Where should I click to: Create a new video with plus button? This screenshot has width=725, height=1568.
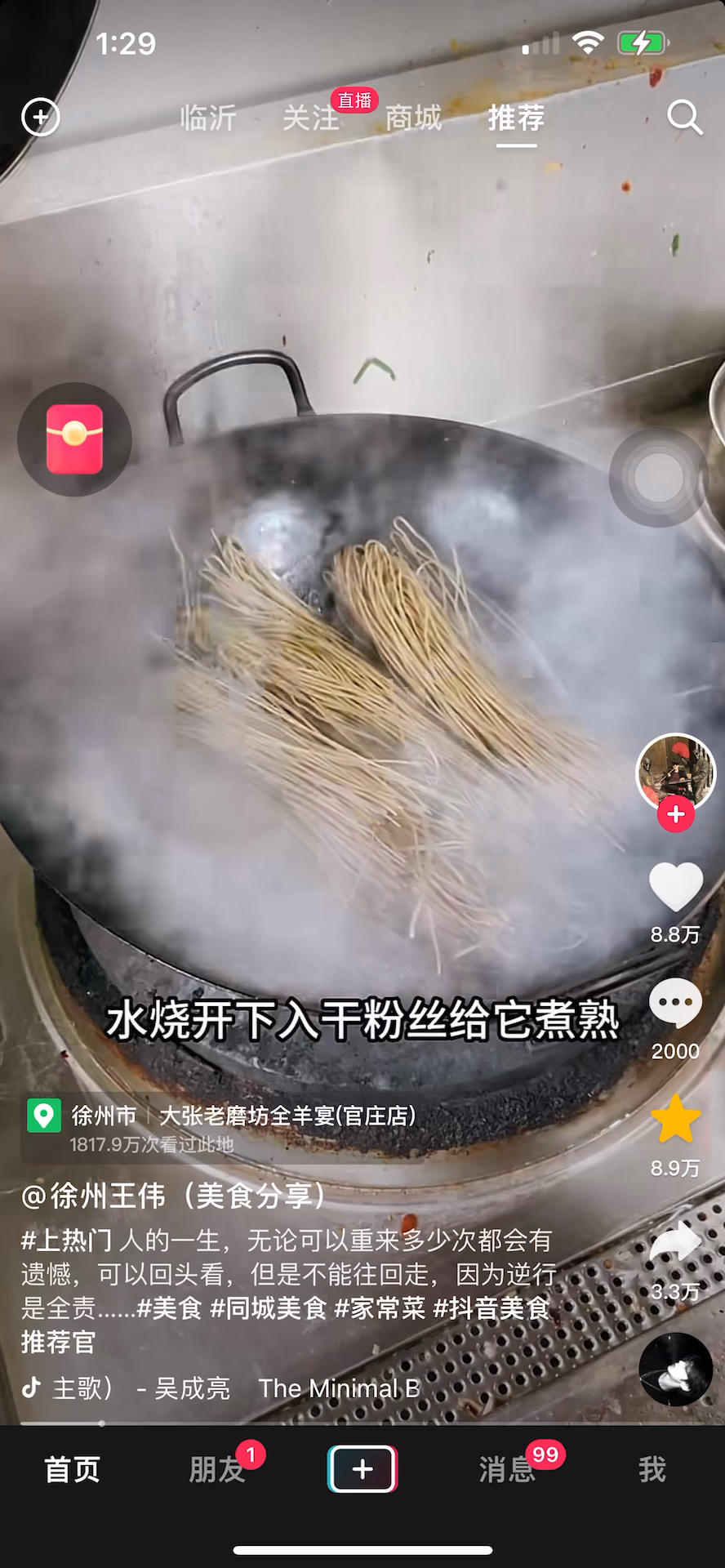click(x=362, y=1469)
